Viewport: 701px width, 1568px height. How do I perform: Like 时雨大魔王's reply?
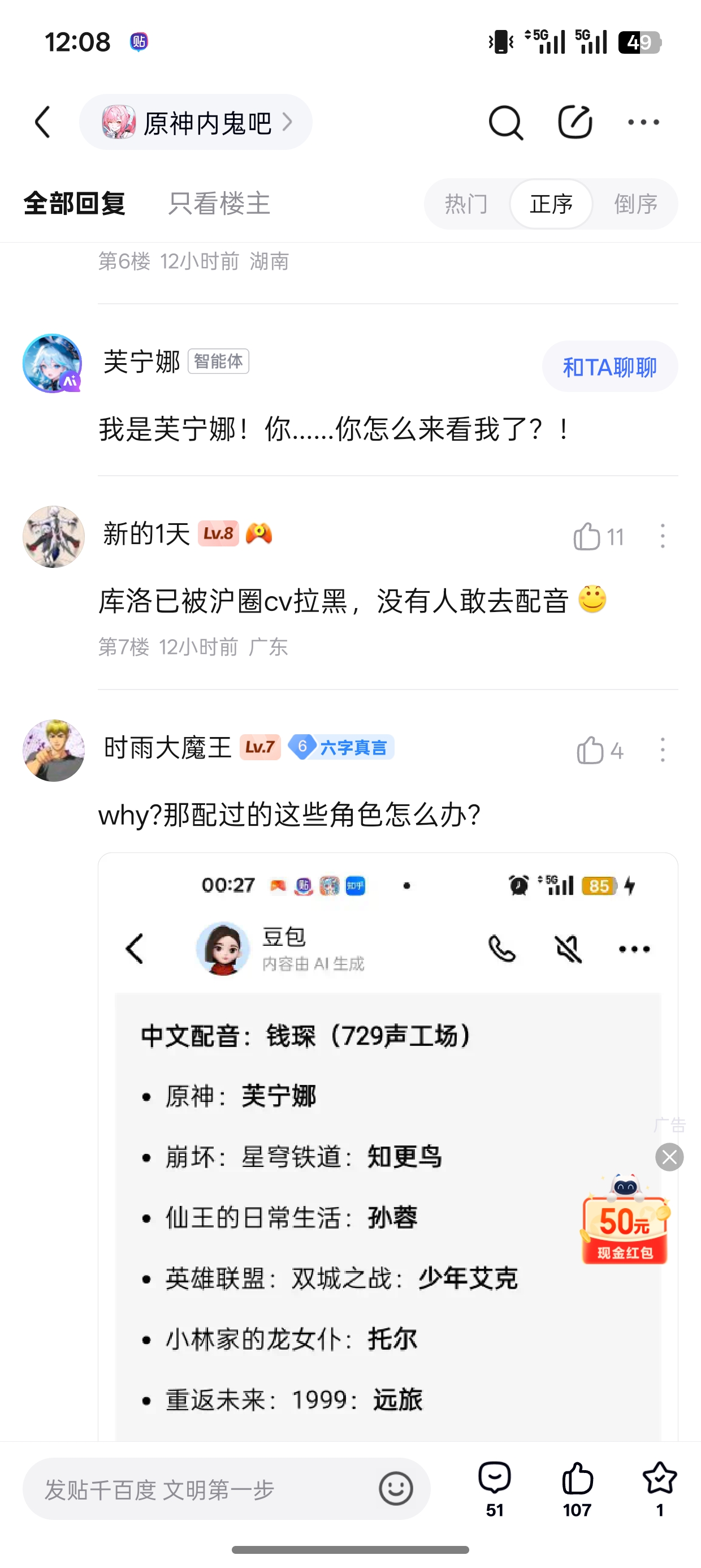(590, 751)
